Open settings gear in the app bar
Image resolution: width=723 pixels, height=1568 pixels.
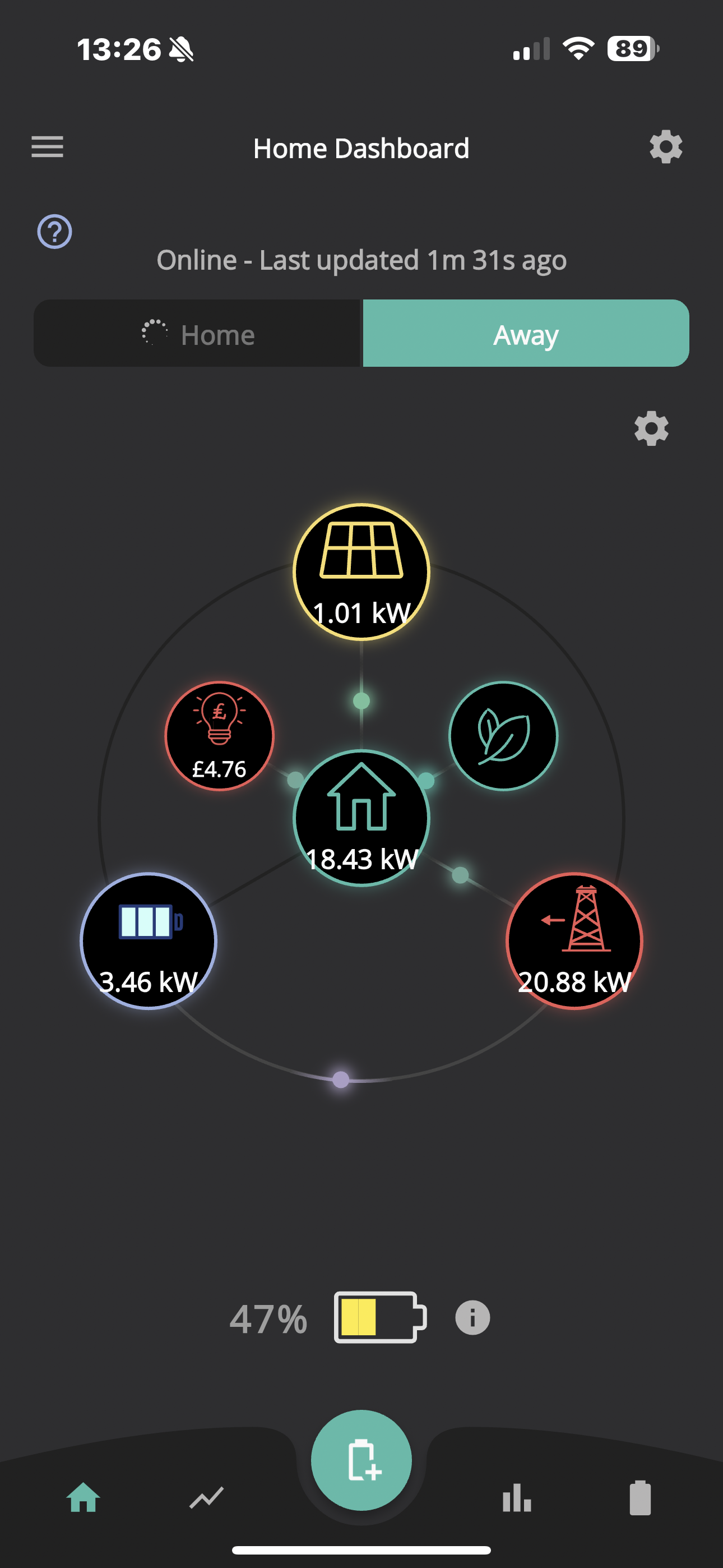click(x=666, y=147)
